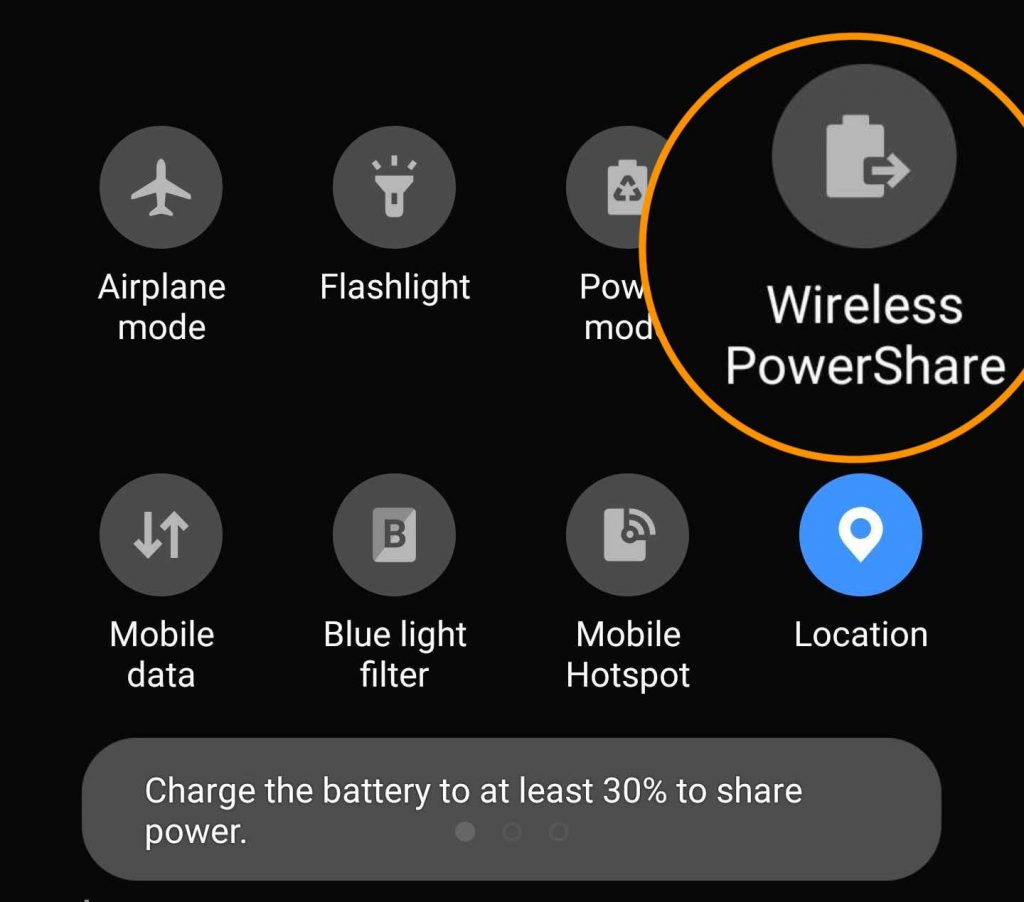Toggle Mobile data
The image size is (1024, 902).
coord(161,535)
